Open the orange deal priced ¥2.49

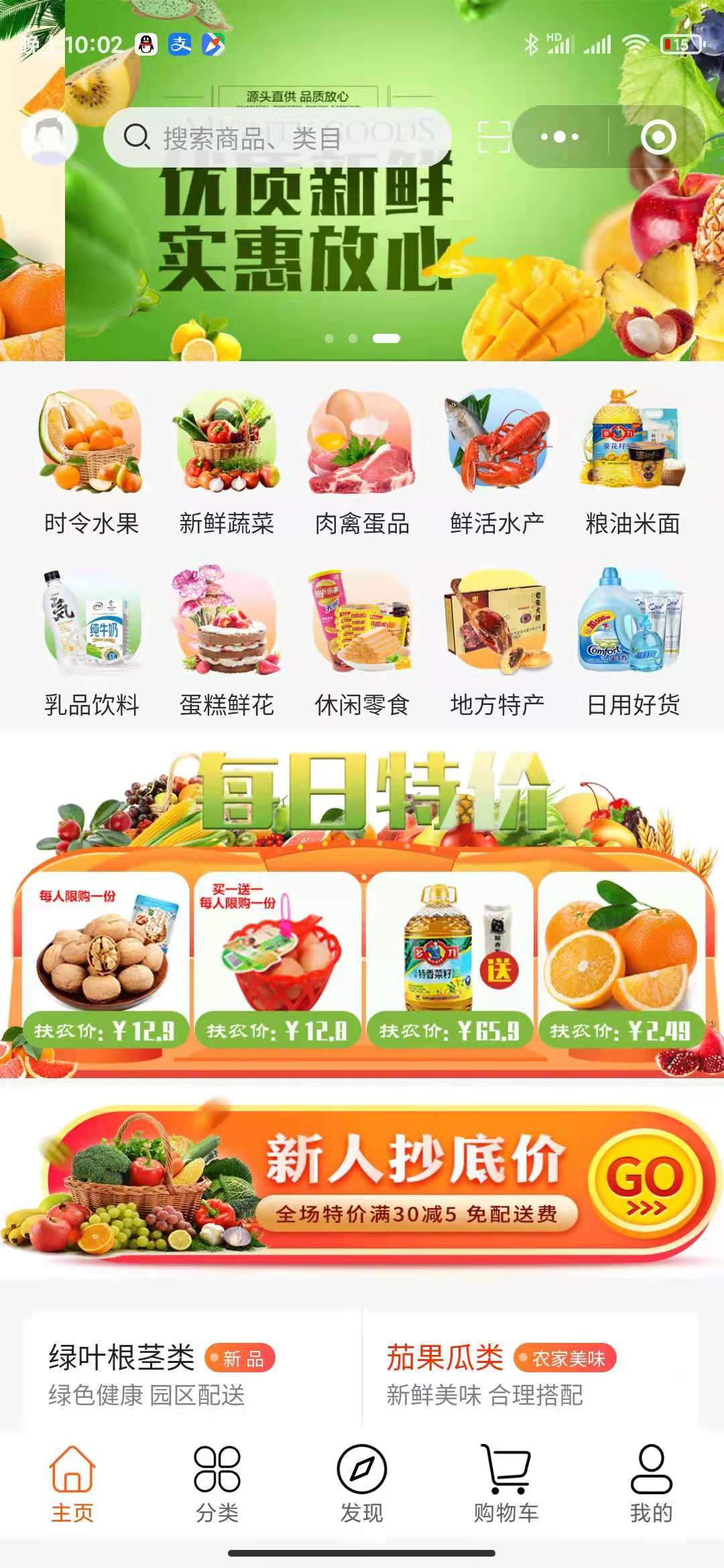pyautogui.click(x=621, y=958)
